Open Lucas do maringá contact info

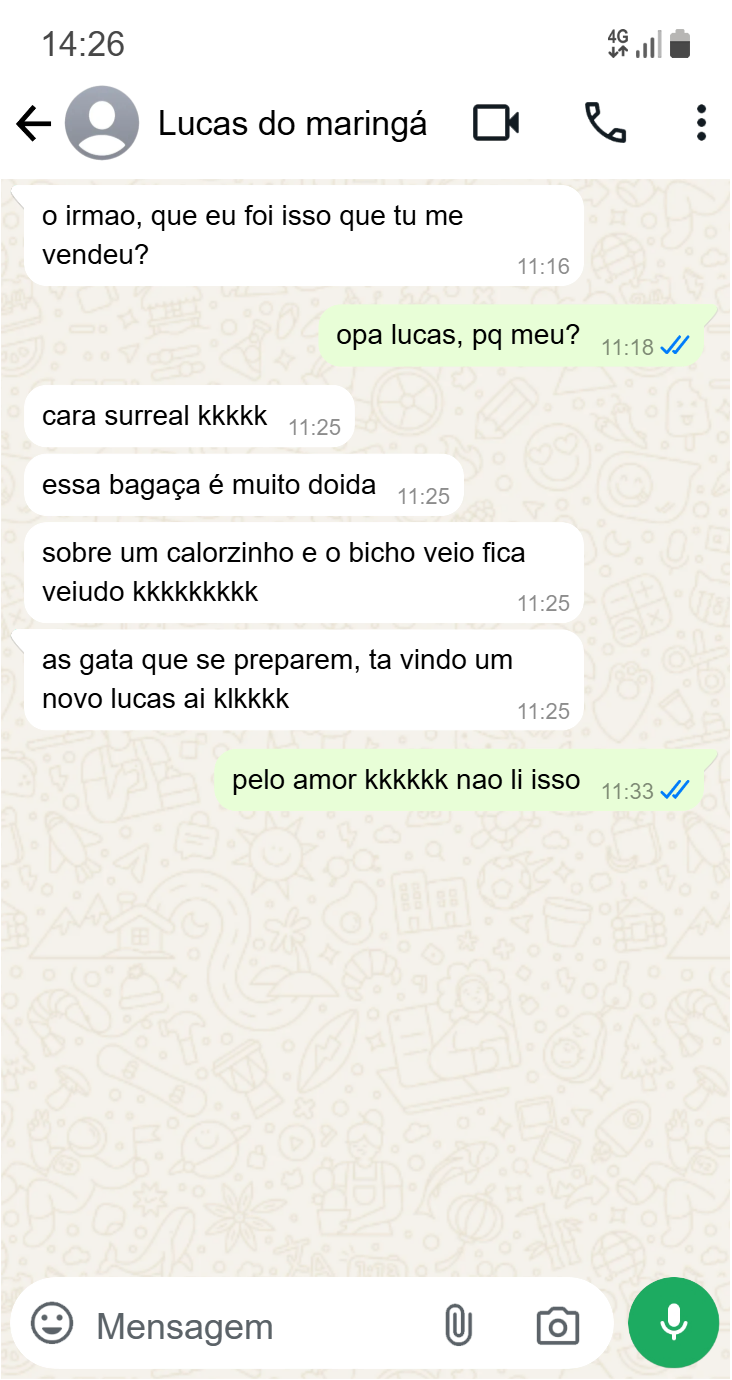[x=292, y=124]
